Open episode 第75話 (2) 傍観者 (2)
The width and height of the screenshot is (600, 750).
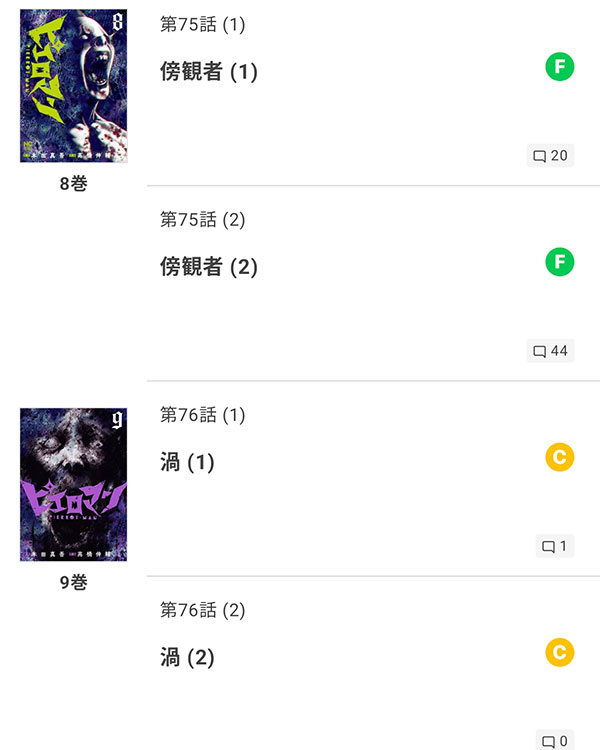[209, 267]
